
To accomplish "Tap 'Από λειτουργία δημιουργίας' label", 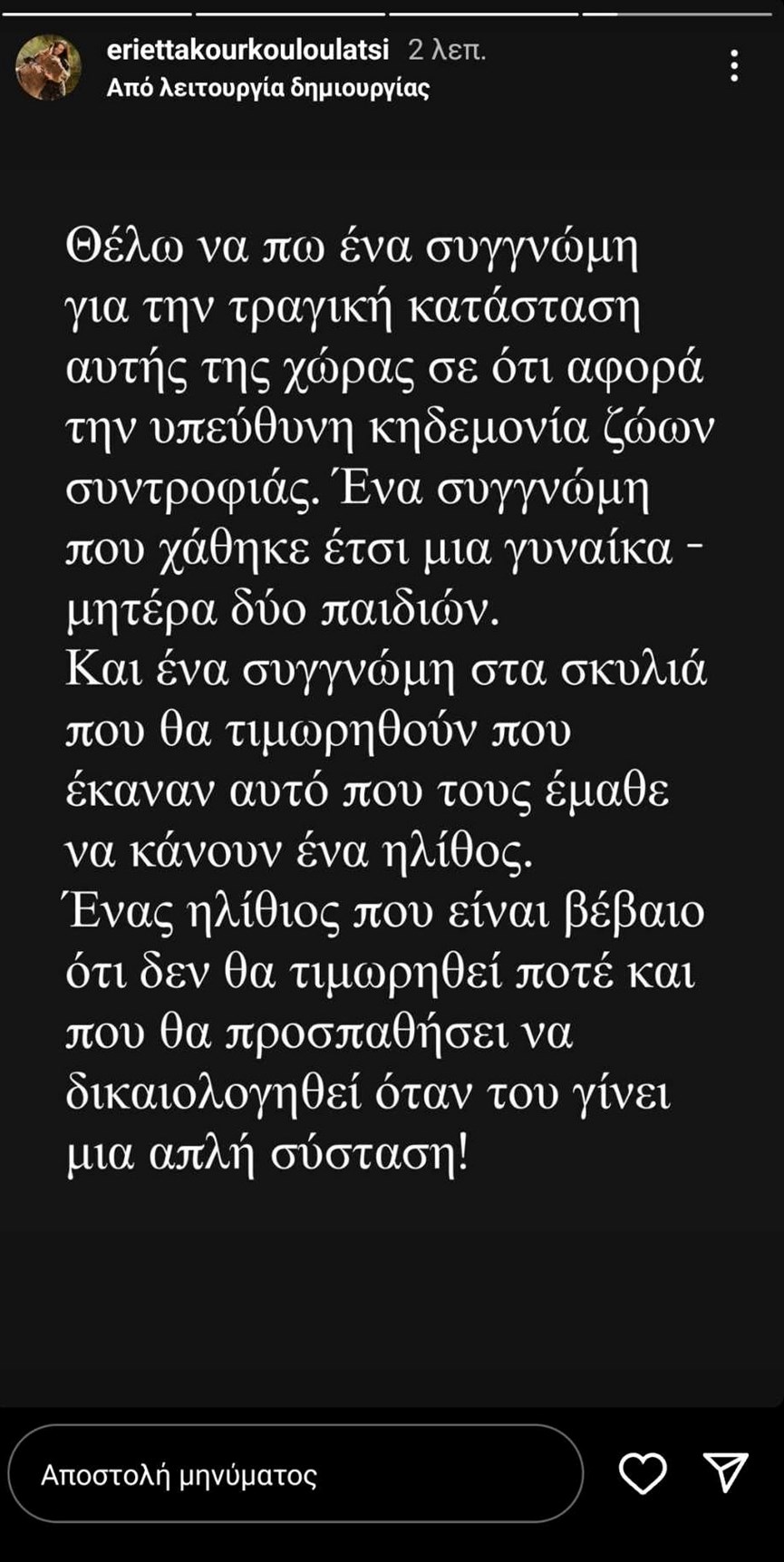I will pyautogui.click(x=267, y=88).
